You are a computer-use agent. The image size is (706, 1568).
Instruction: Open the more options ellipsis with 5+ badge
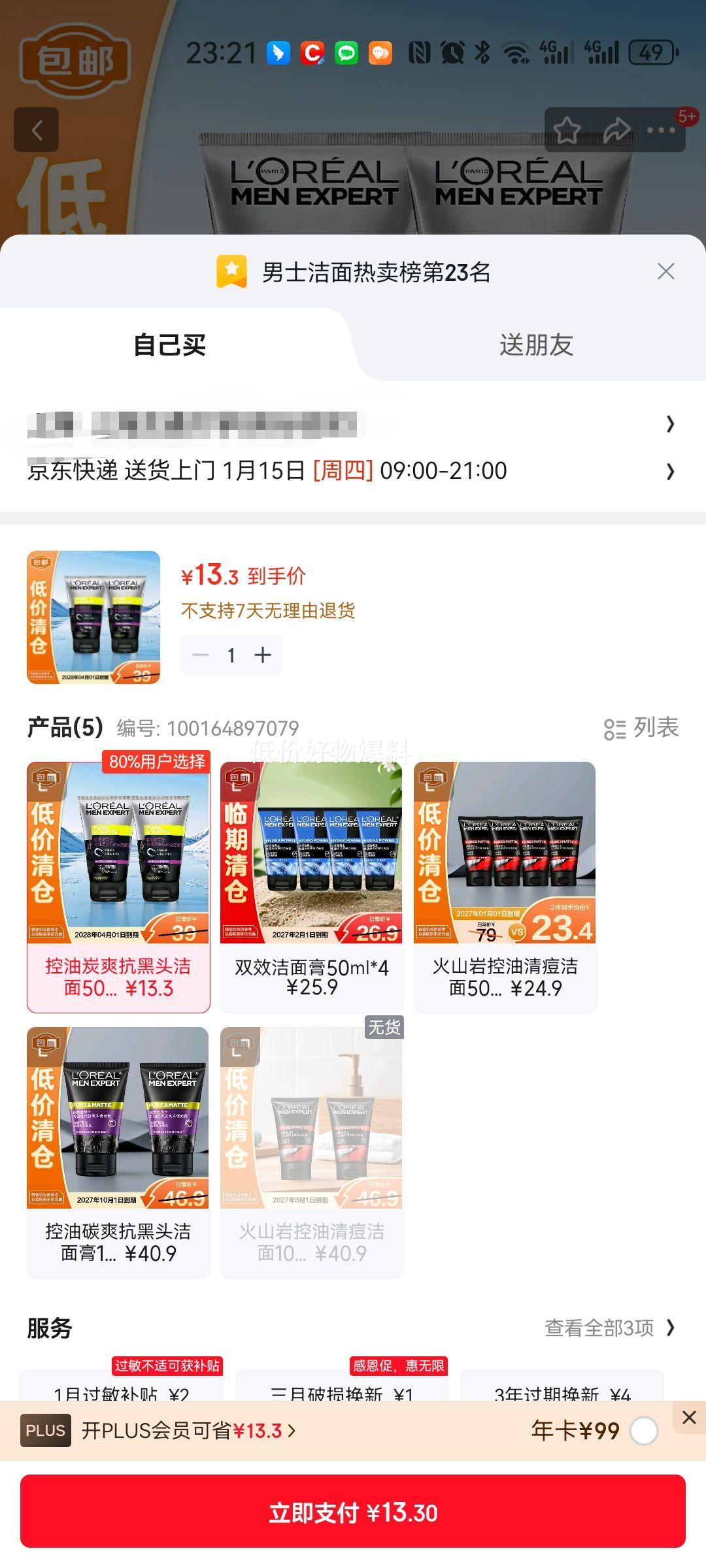click(x=662, y=129)
